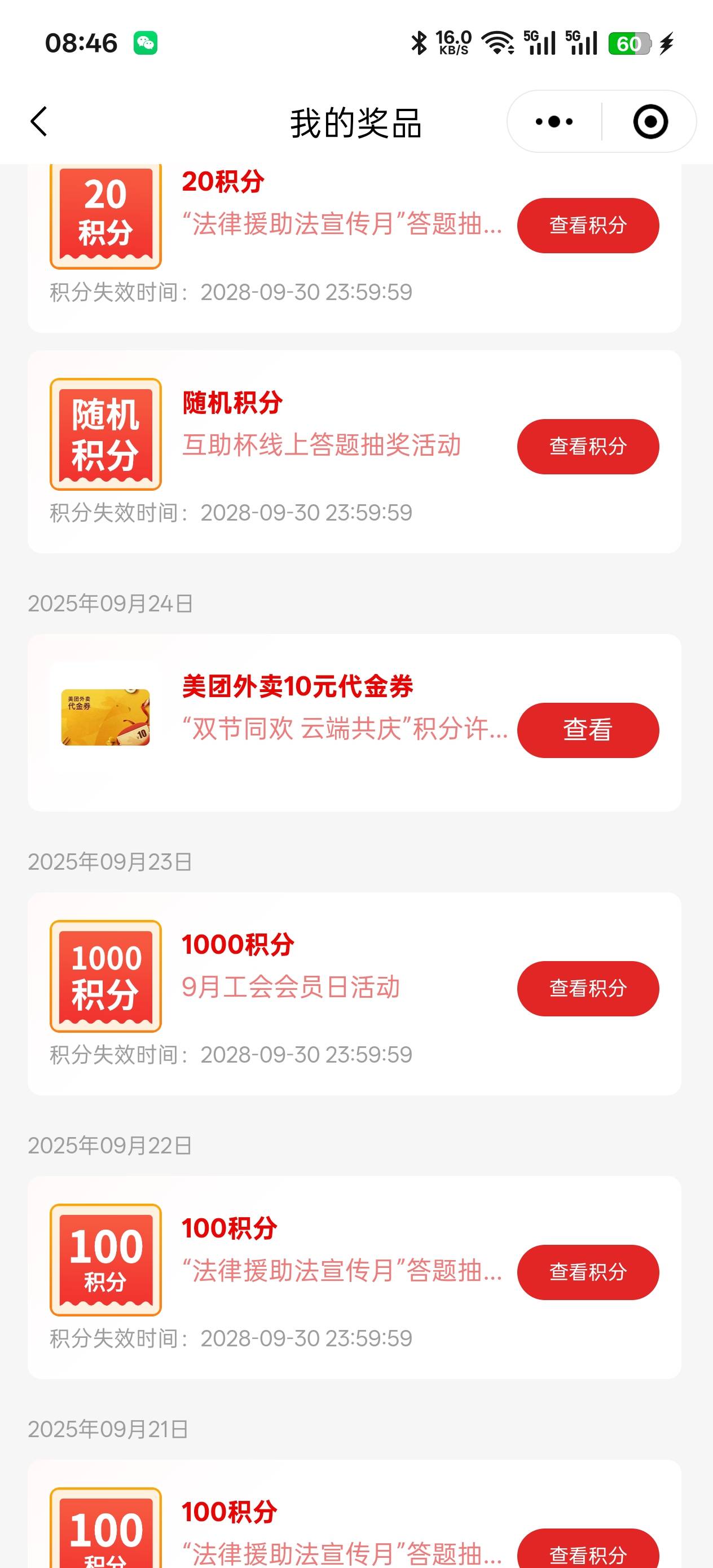
Task: Go back from 我的奖品 page
Action: pos(39,122)
